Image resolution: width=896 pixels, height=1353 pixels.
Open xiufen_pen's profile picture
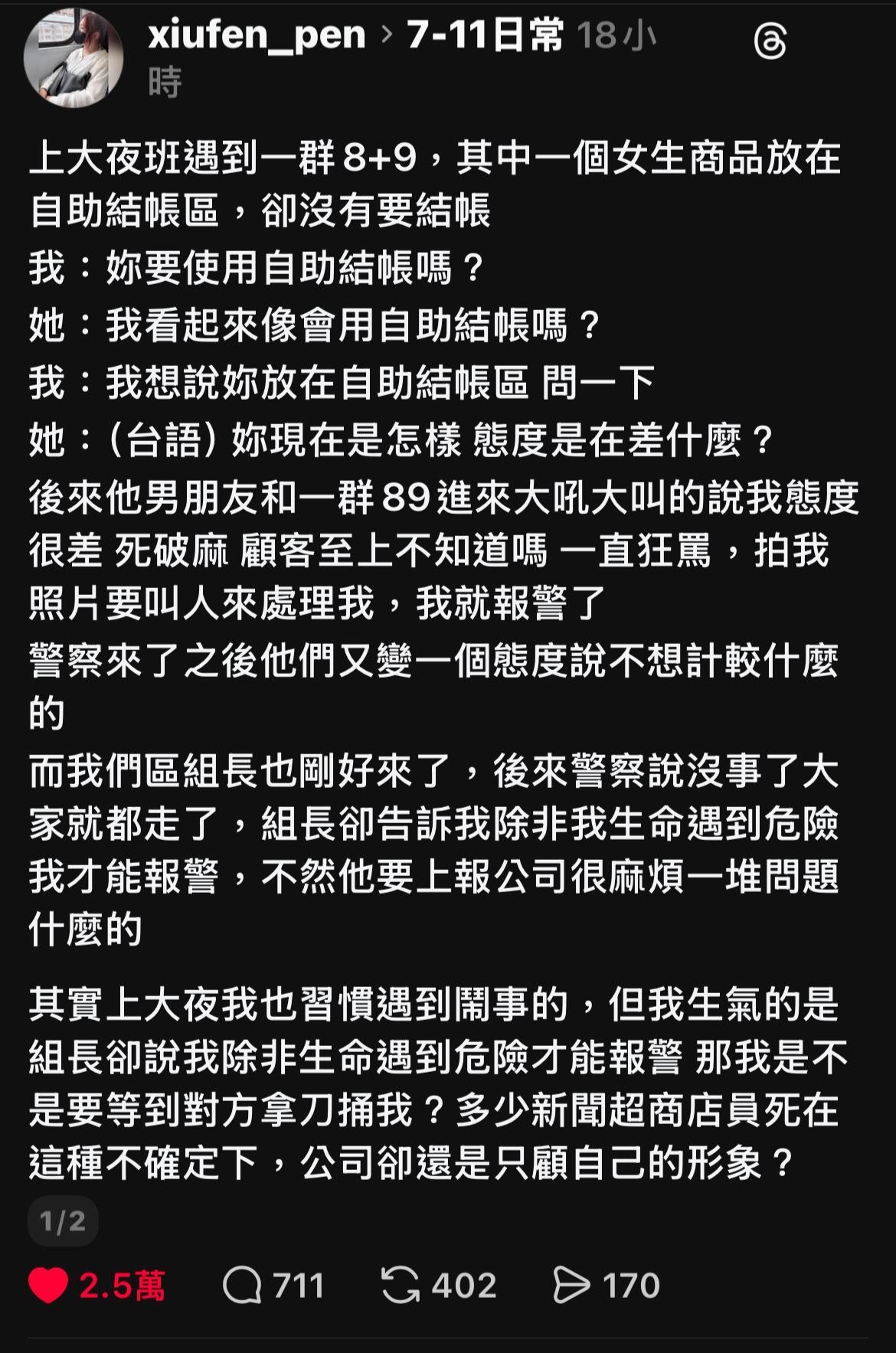[x=74, y=58]
